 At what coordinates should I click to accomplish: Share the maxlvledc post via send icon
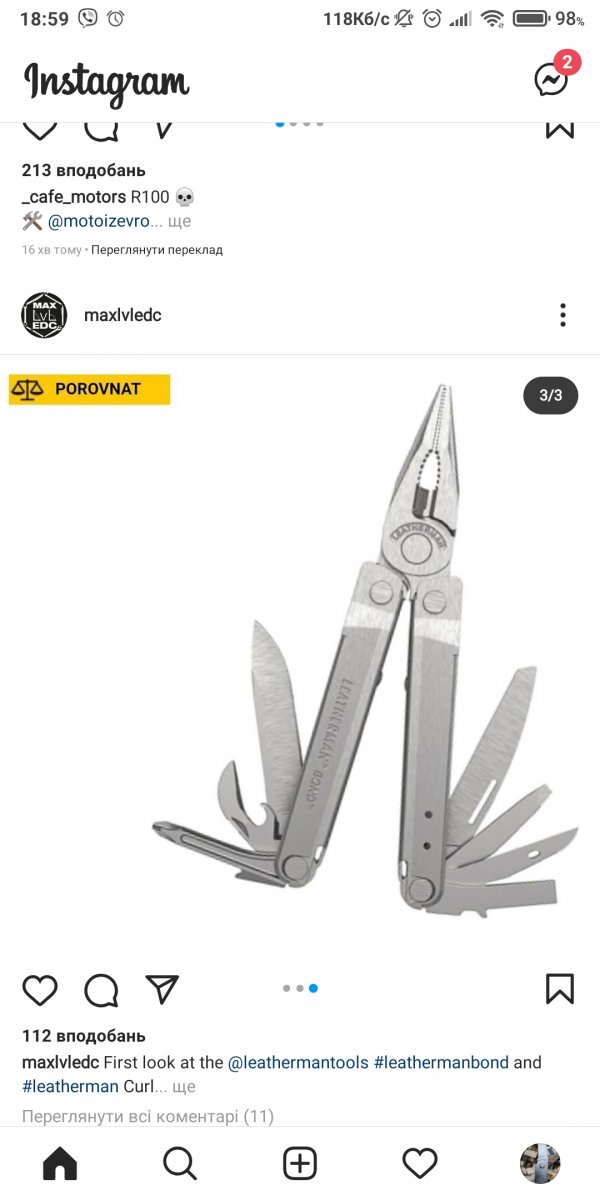[x=161, y=989]
